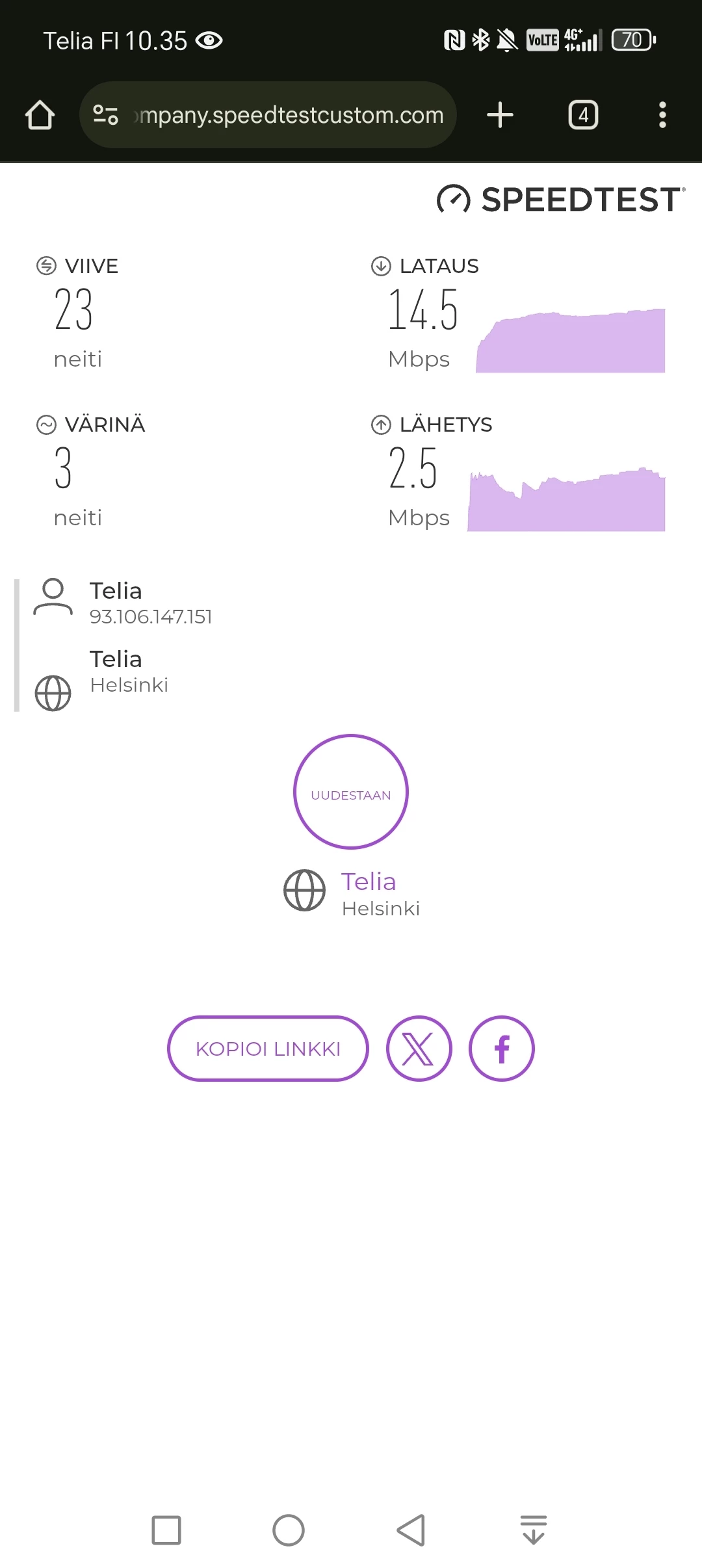
Task: Go to the browser home page
Action: click(40, 115)
